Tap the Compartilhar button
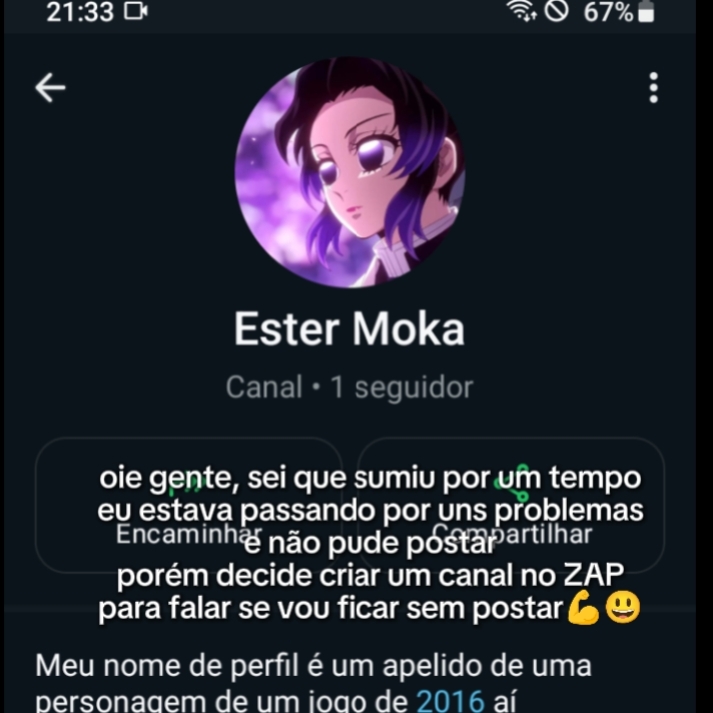Image resolution: width=713 pixels, height=713 pixels. [x=511, y=505]
